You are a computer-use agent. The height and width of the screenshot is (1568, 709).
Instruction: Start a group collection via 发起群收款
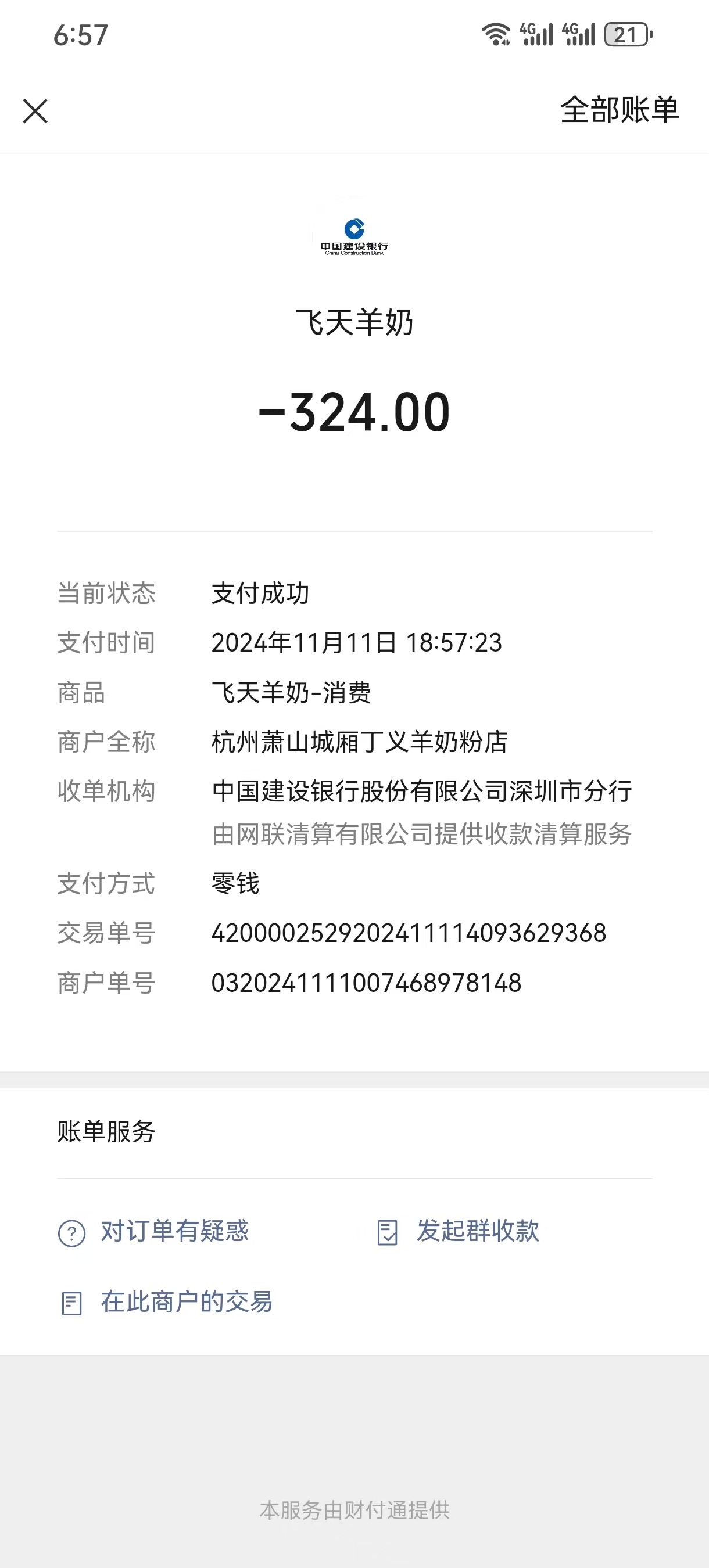tap(478, 1231)
